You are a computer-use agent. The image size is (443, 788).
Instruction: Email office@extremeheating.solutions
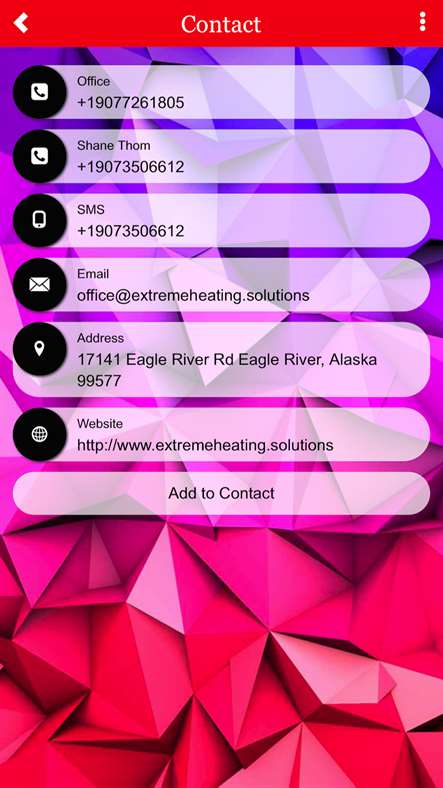tap(221, 284)
